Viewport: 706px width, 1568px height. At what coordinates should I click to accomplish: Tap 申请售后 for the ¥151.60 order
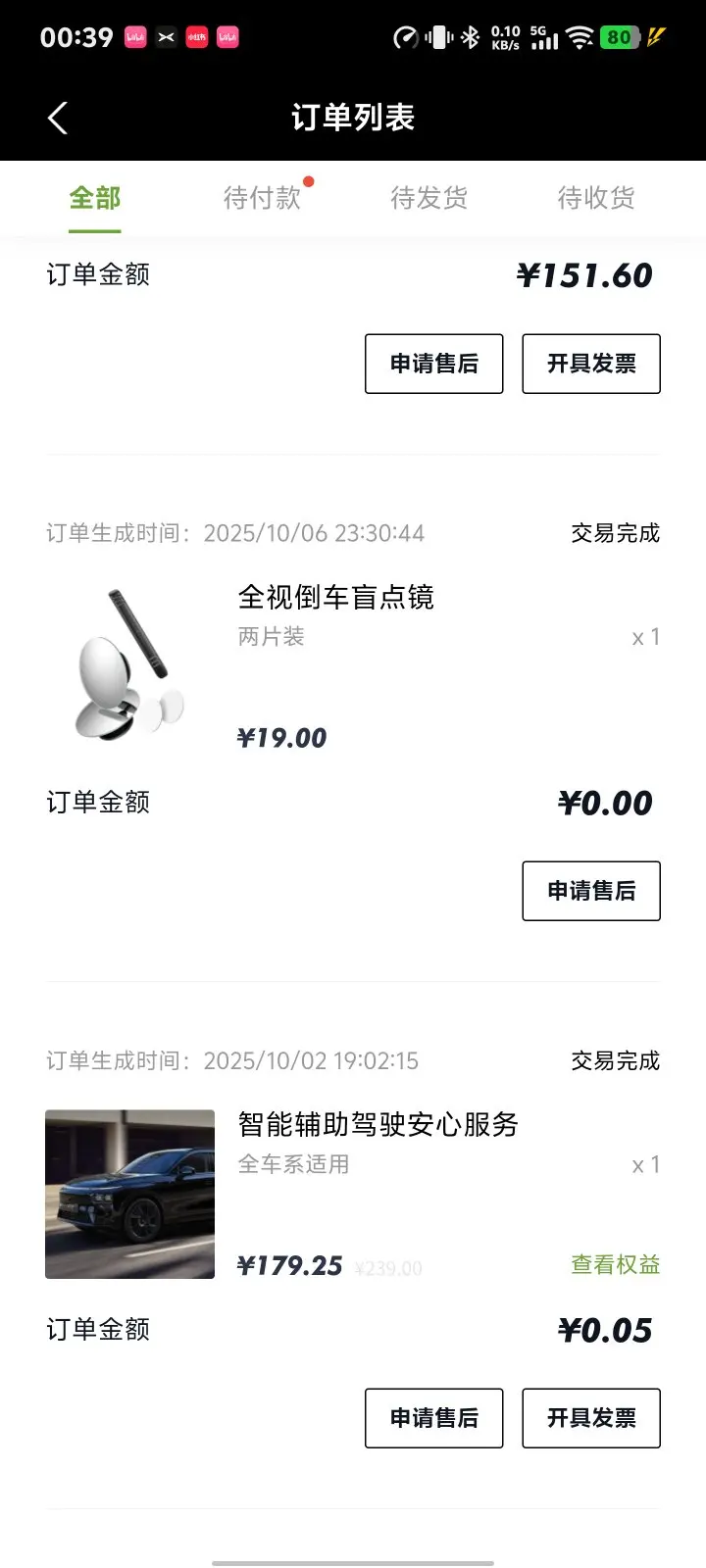coord(434,364)
